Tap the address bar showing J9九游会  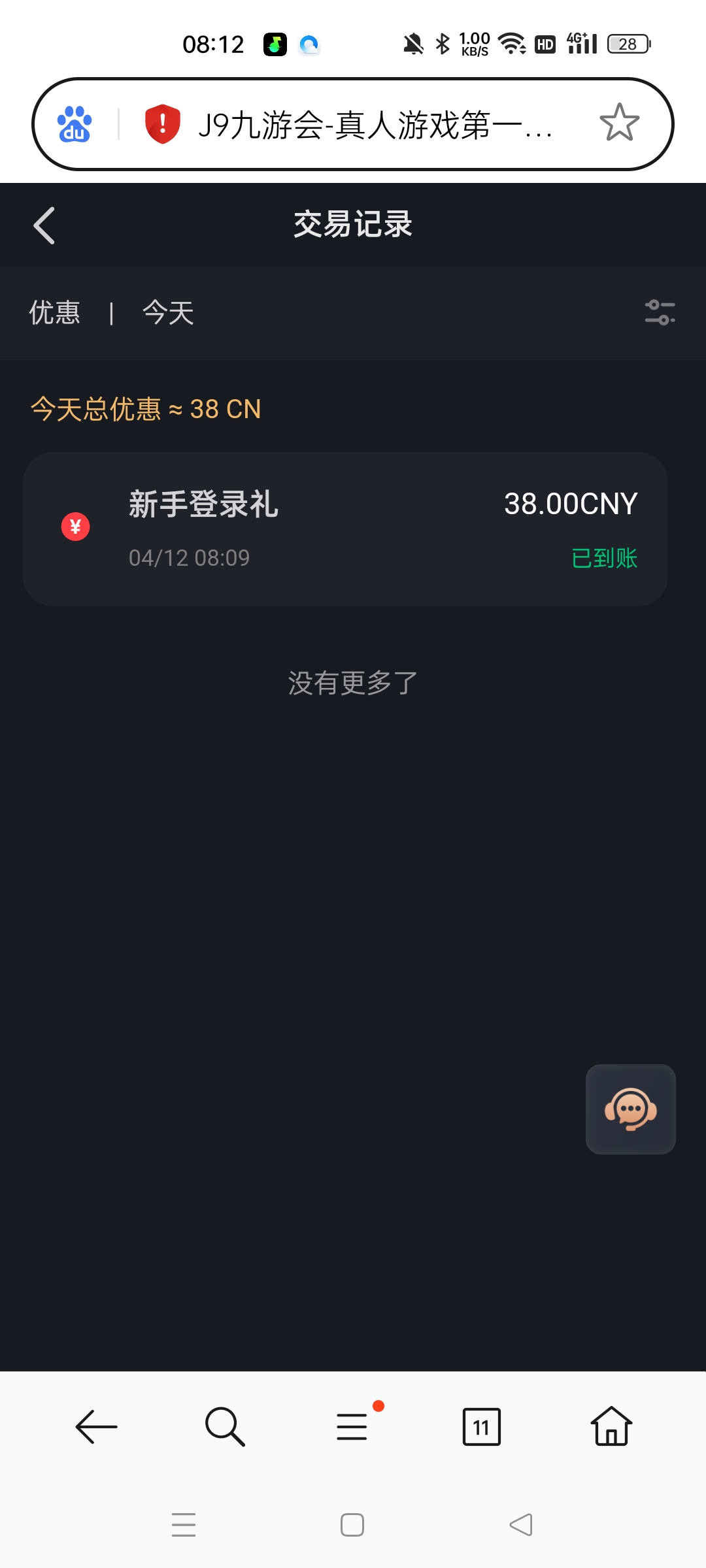pyautogui.click(x=376, y=124)
